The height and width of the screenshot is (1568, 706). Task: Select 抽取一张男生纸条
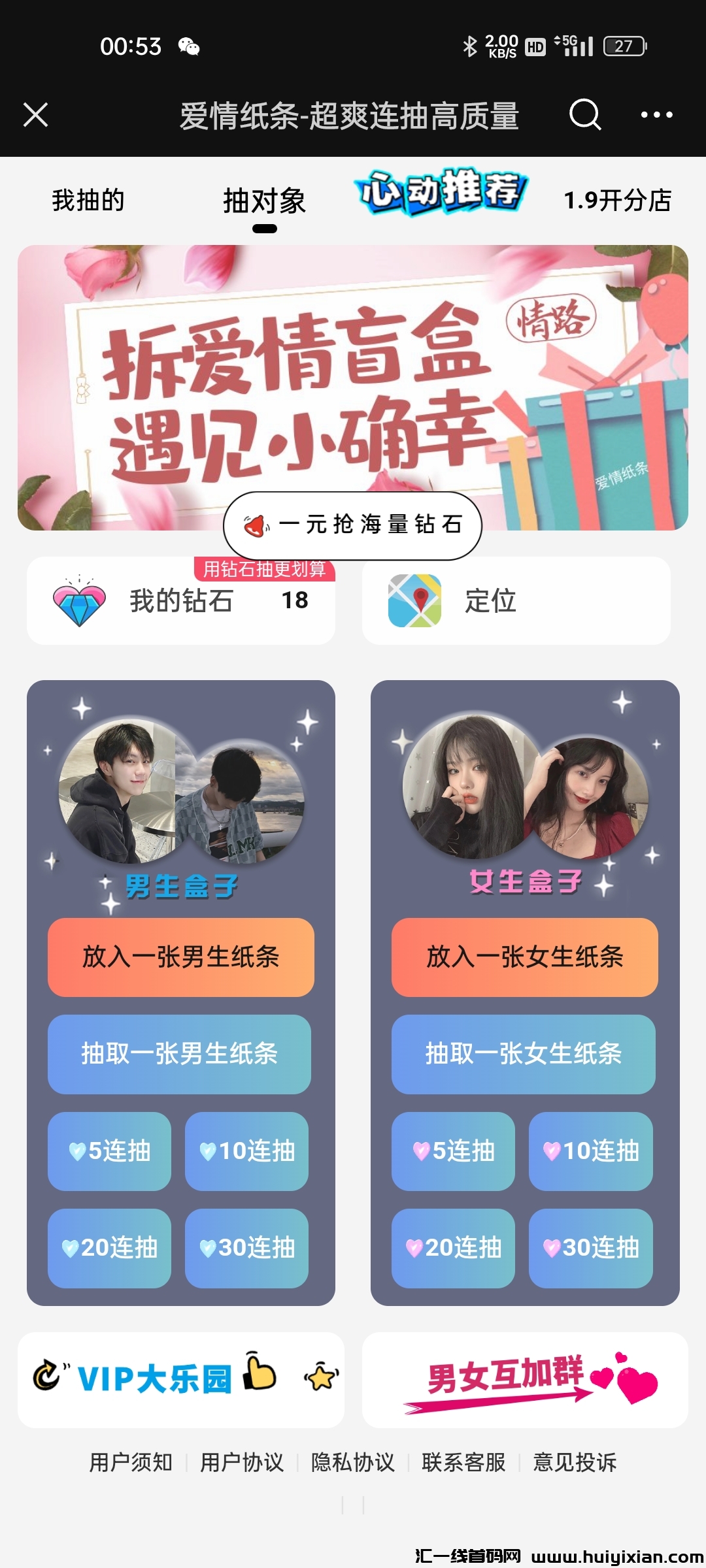point(180,1054)
